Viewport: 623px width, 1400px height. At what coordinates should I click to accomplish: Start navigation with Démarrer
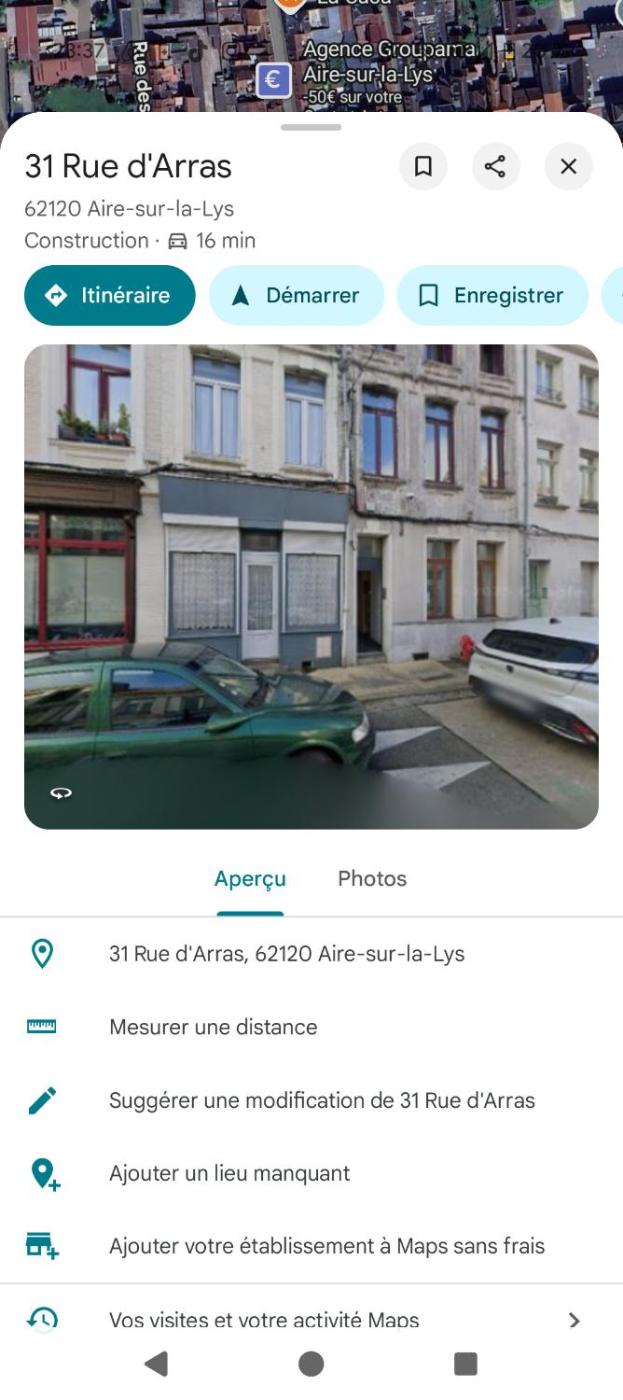pos(296,295)
